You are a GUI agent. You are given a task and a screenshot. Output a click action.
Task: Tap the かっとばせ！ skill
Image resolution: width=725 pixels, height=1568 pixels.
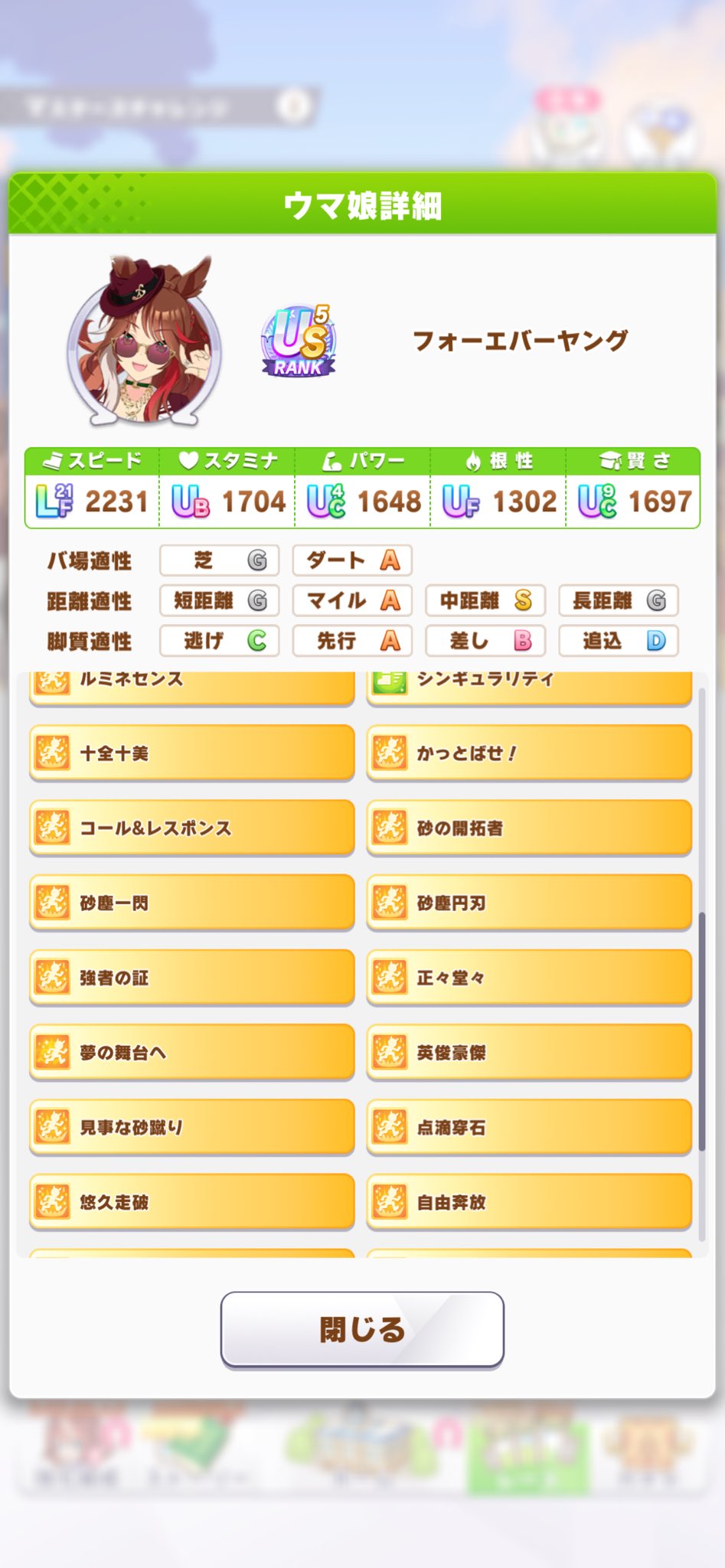coord(529,753)
